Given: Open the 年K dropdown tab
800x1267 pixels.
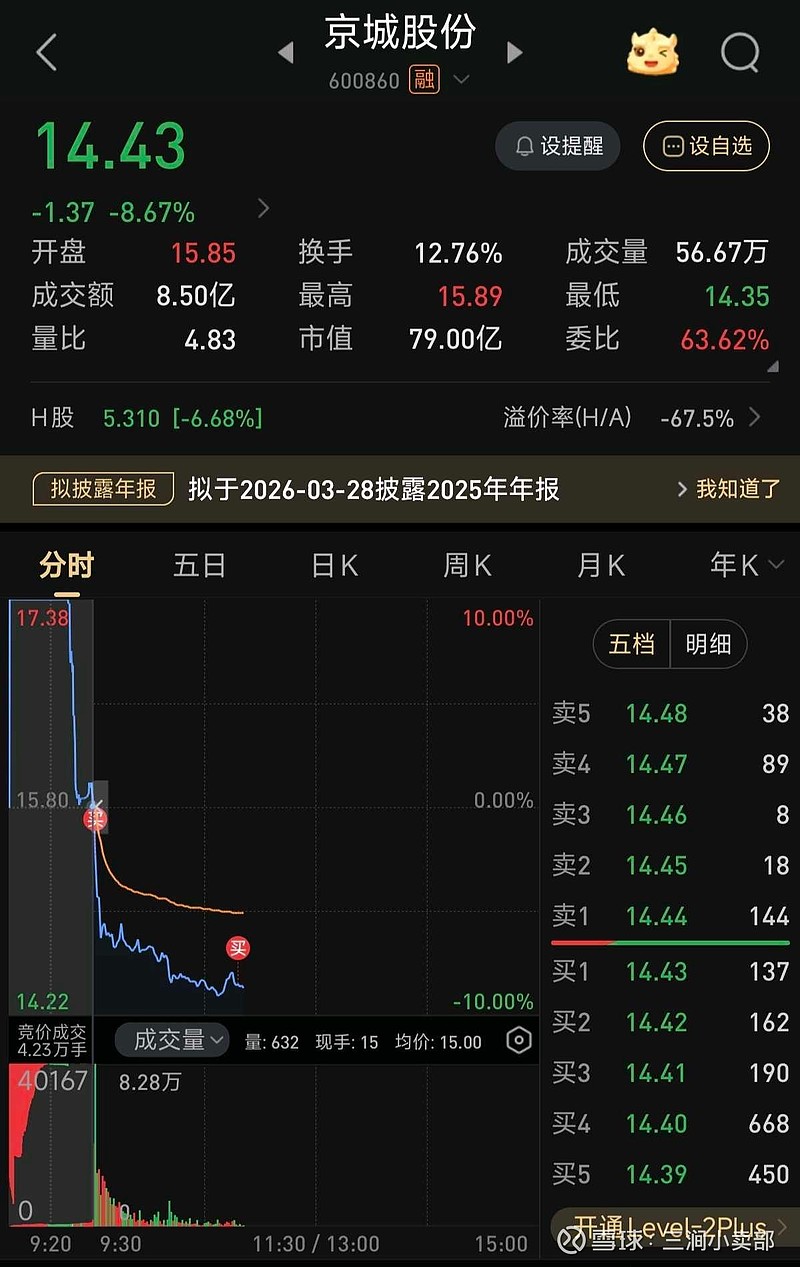Looking at the screenshot, I should (746, 565).
